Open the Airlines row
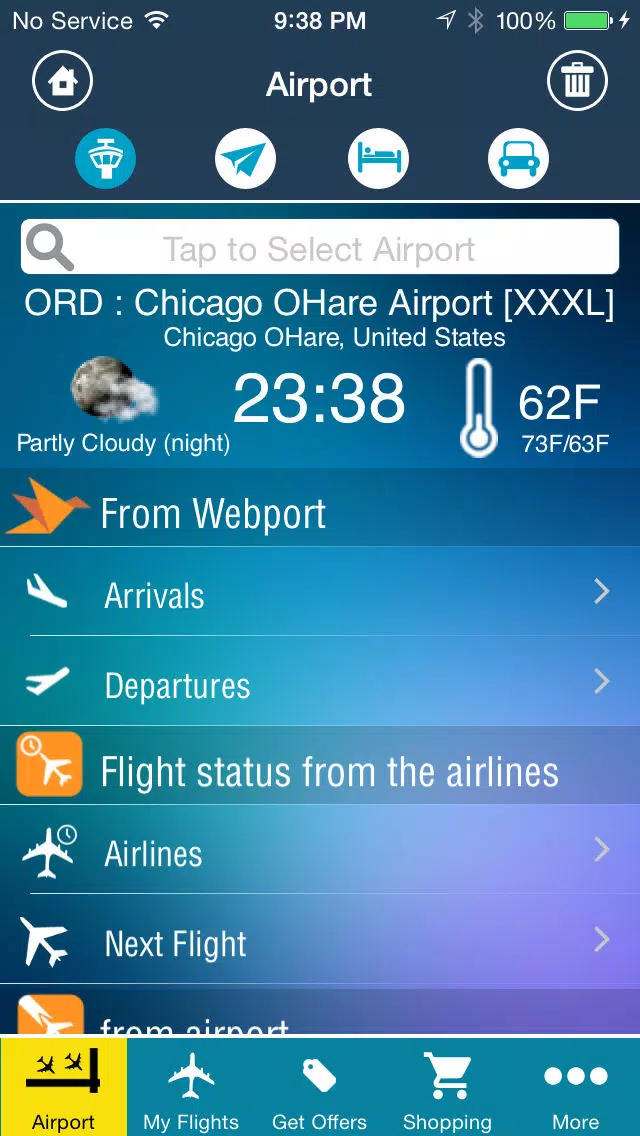Screen dimensions: 640x1136 pos(320,850)
